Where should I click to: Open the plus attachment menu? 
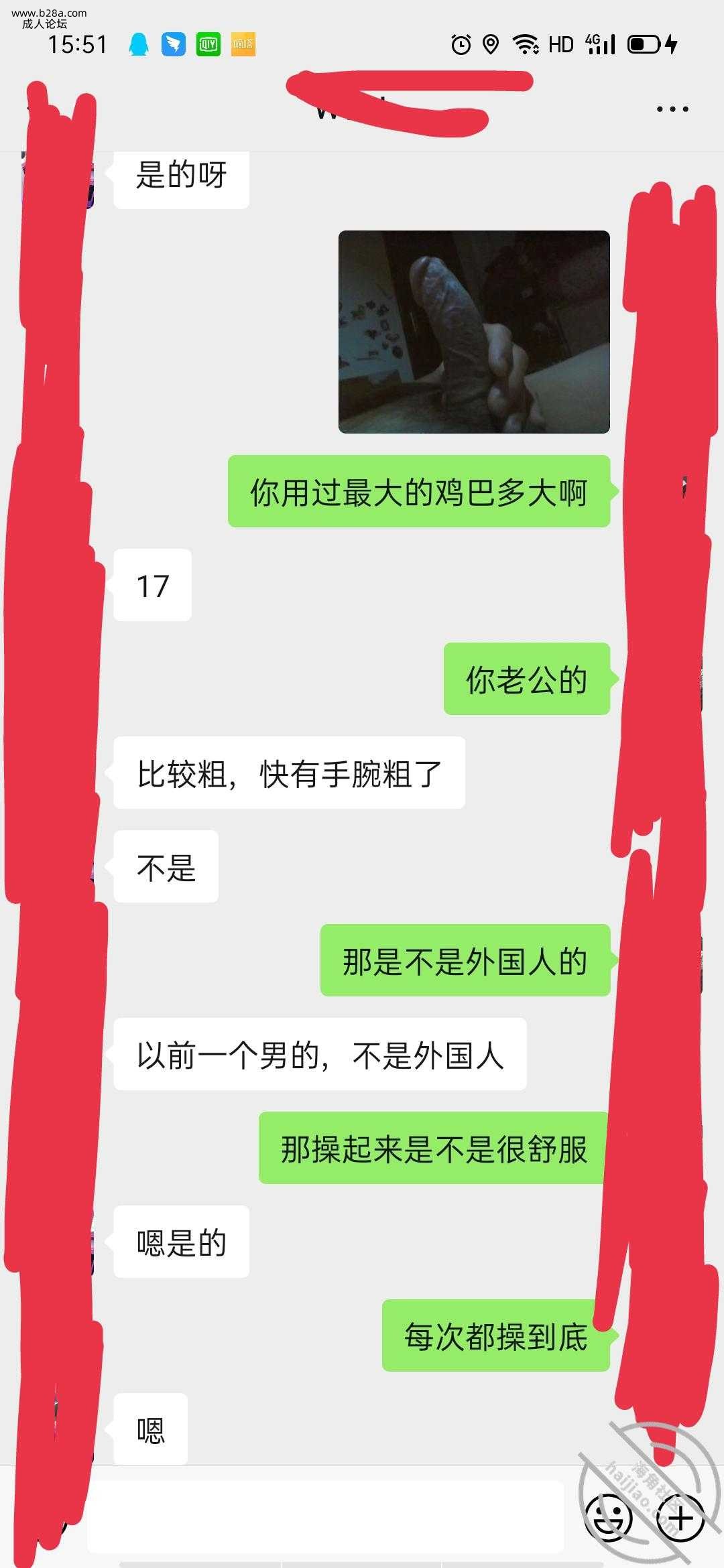(x=680, y=1518)
